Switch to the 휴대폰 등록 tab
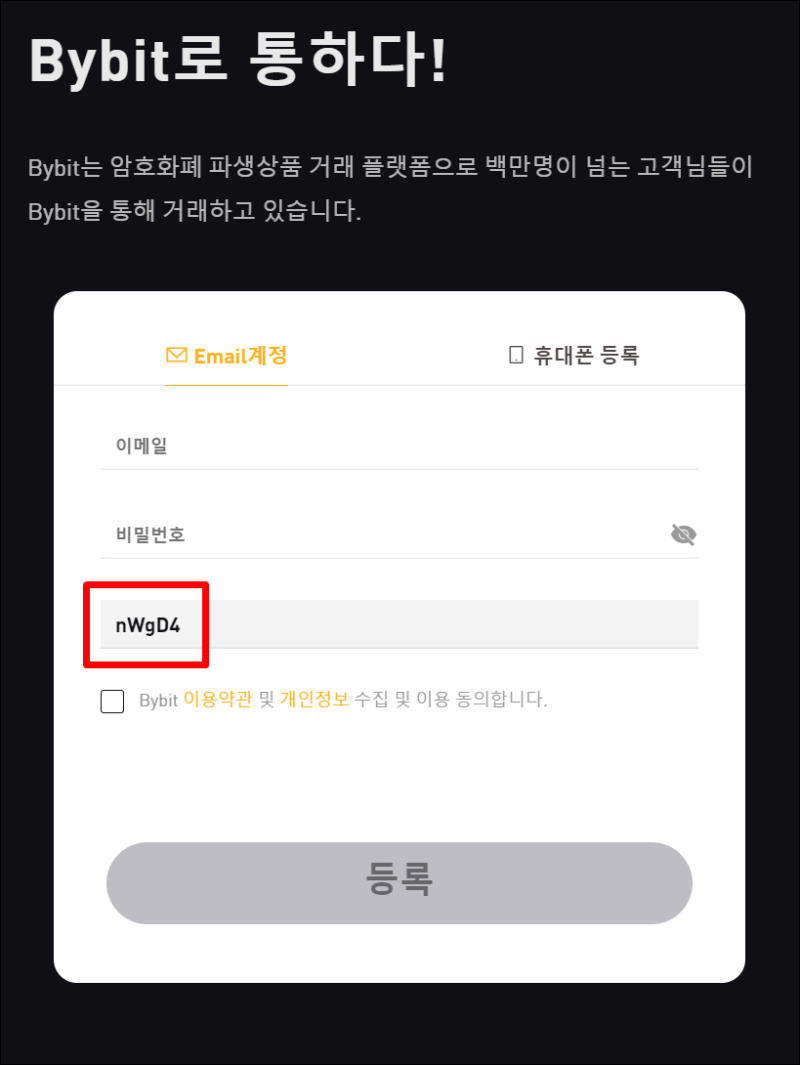This screenshot has height=1065, width=800. (x=575, y=354)
